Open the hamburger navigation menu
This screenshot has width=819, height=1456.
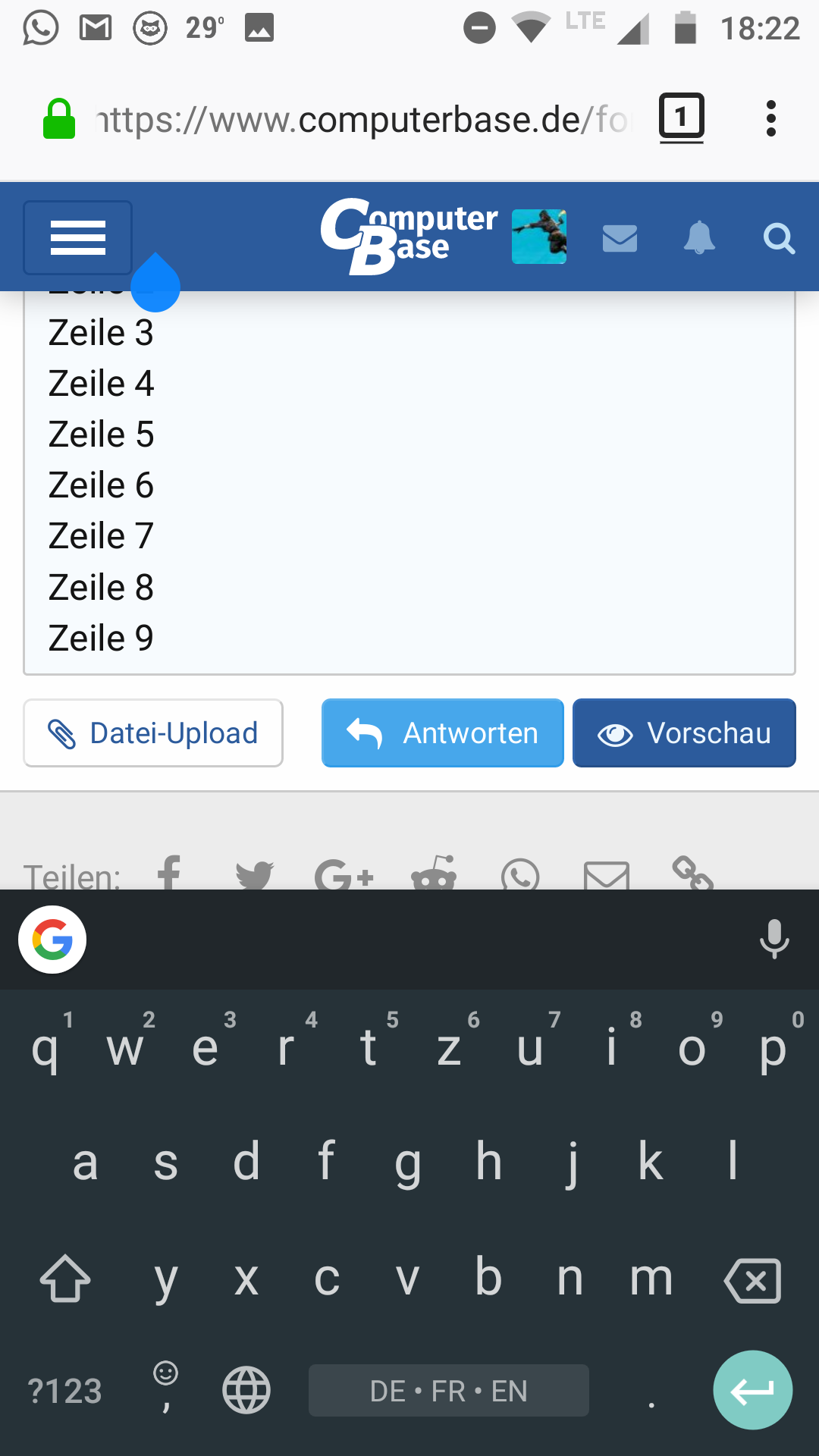click(x=77, y=238)
